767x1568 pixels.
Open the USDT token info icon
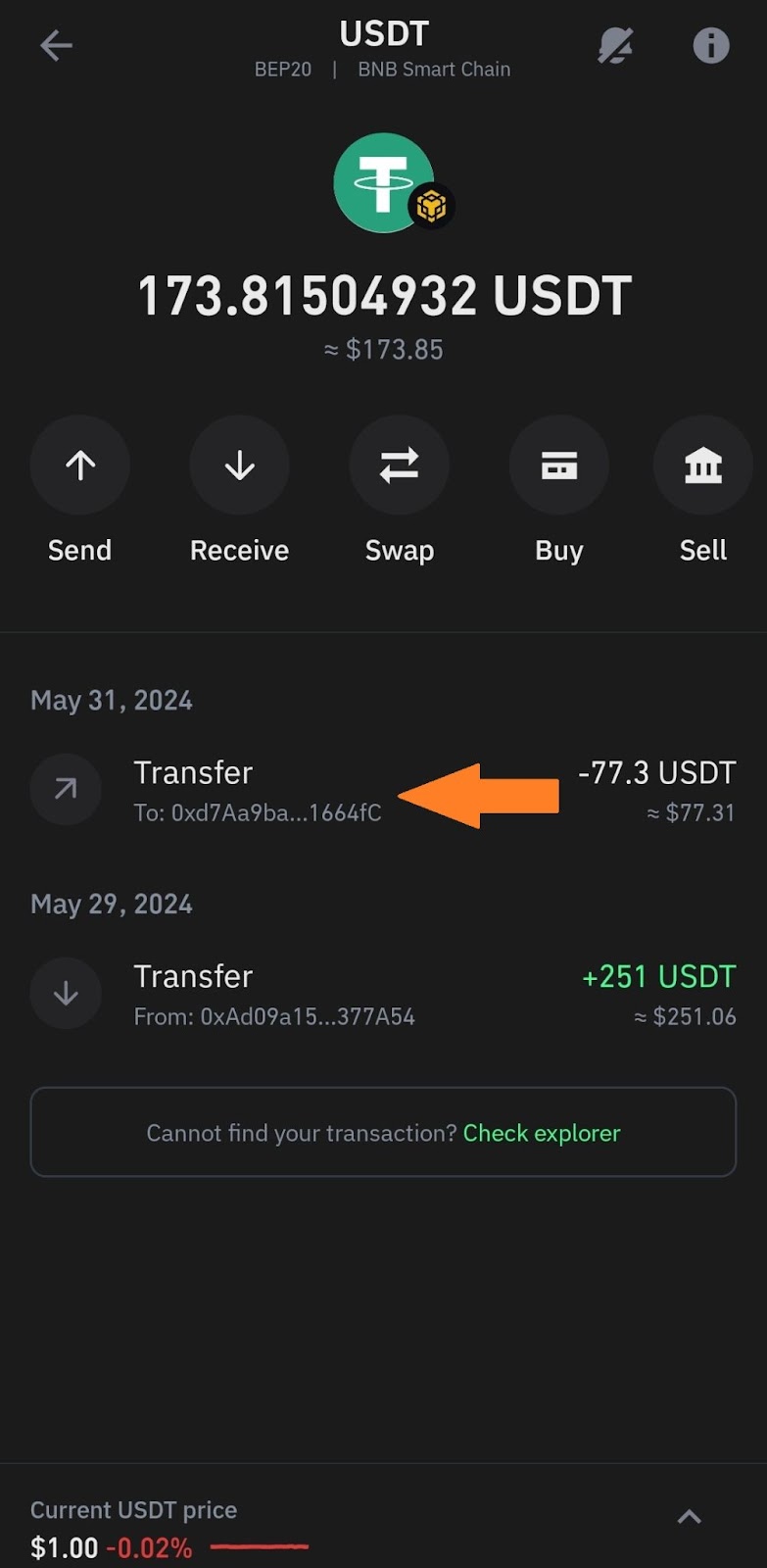pyautogui.click(x=711, y=45)
